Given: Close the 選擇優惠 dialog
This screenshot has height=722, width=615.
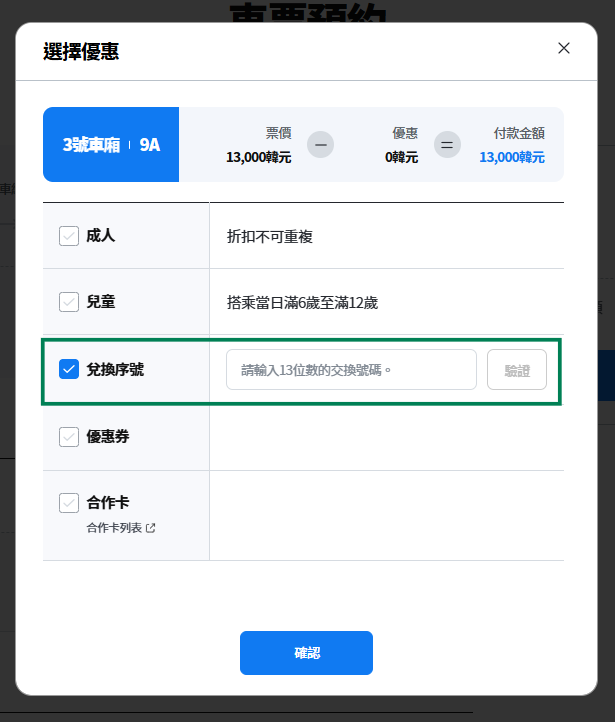Looking at the screenshot, I should [564, 48].
